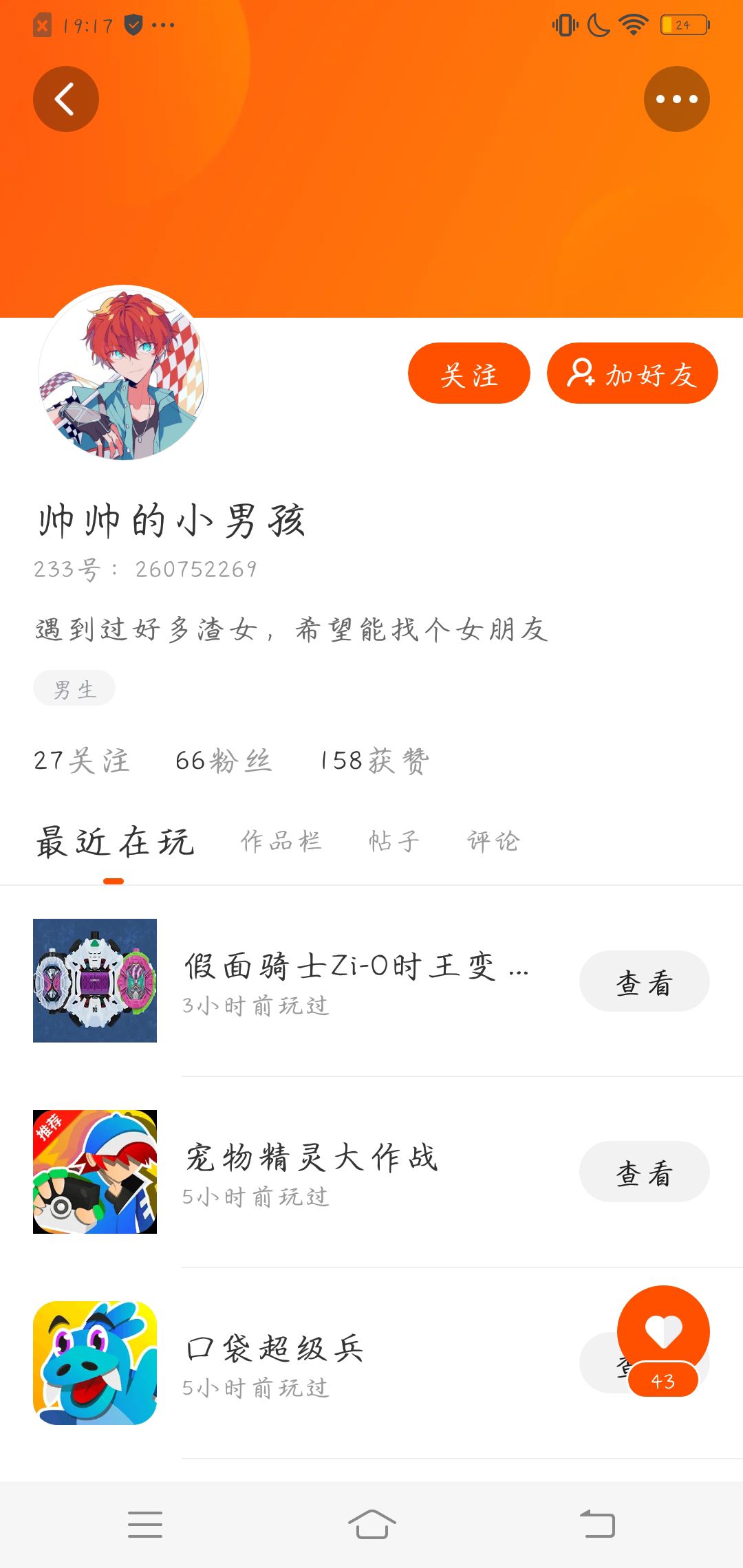View the 27 关注 following list
The image size is (743, 1568).
tap(82, 761)
